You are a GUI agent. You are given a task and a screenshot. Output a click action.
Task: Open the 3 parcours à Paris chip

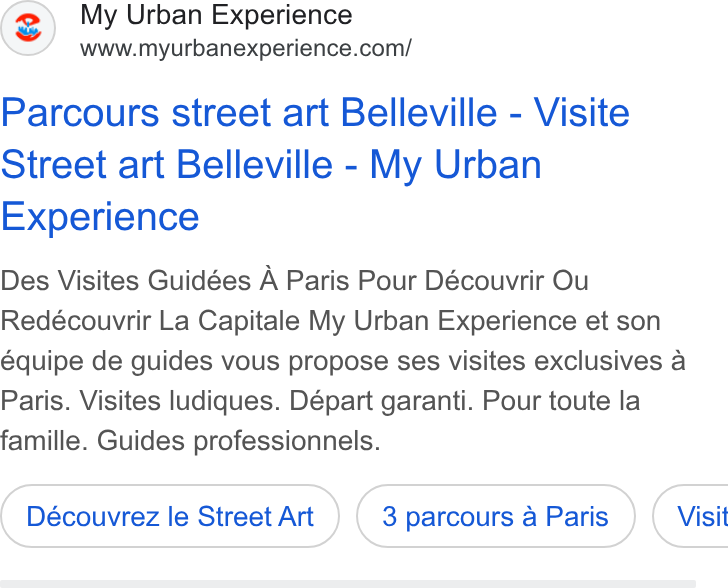(495, 516)
